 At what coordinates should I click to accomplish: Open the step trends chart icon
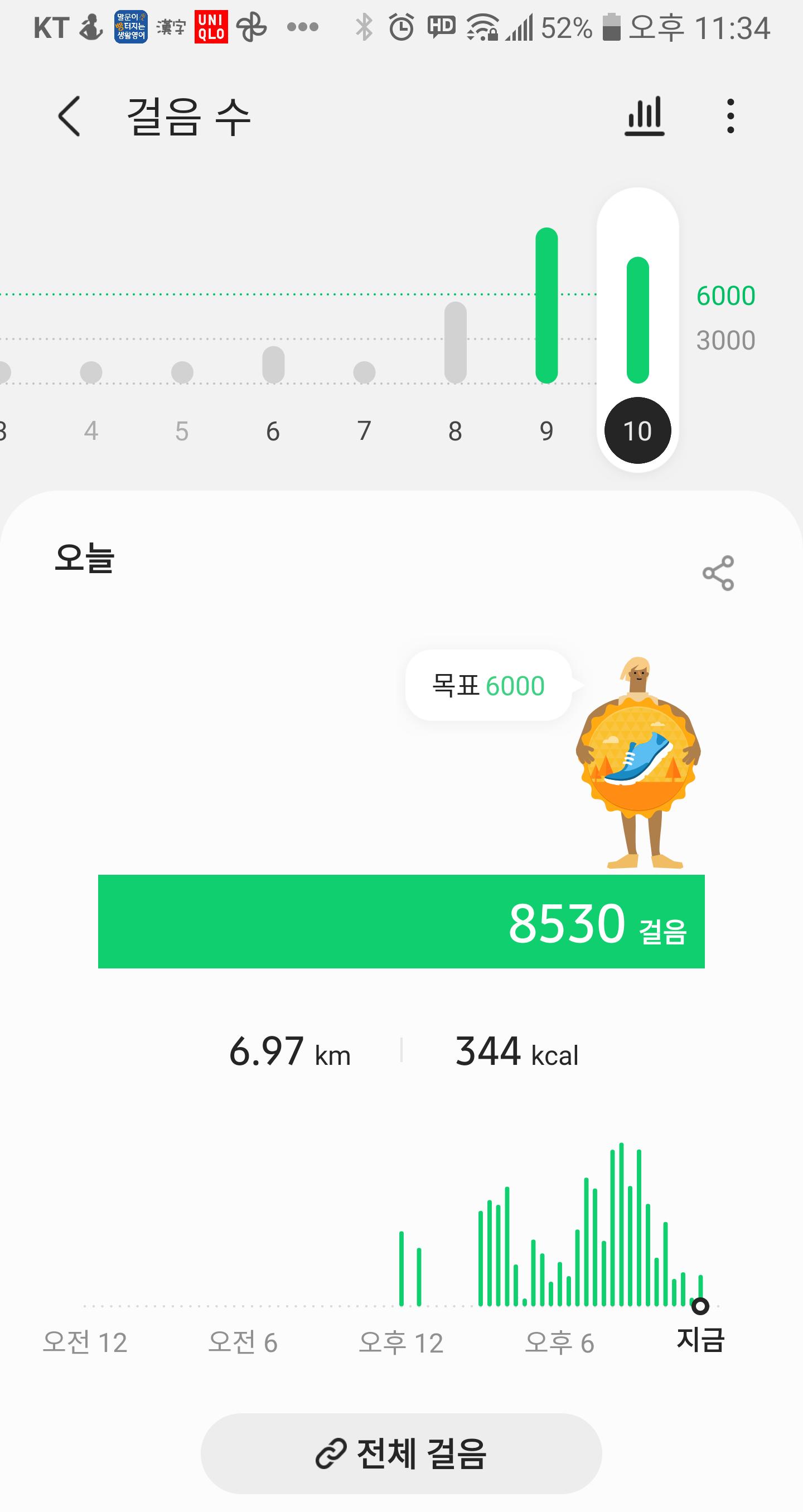645,116
